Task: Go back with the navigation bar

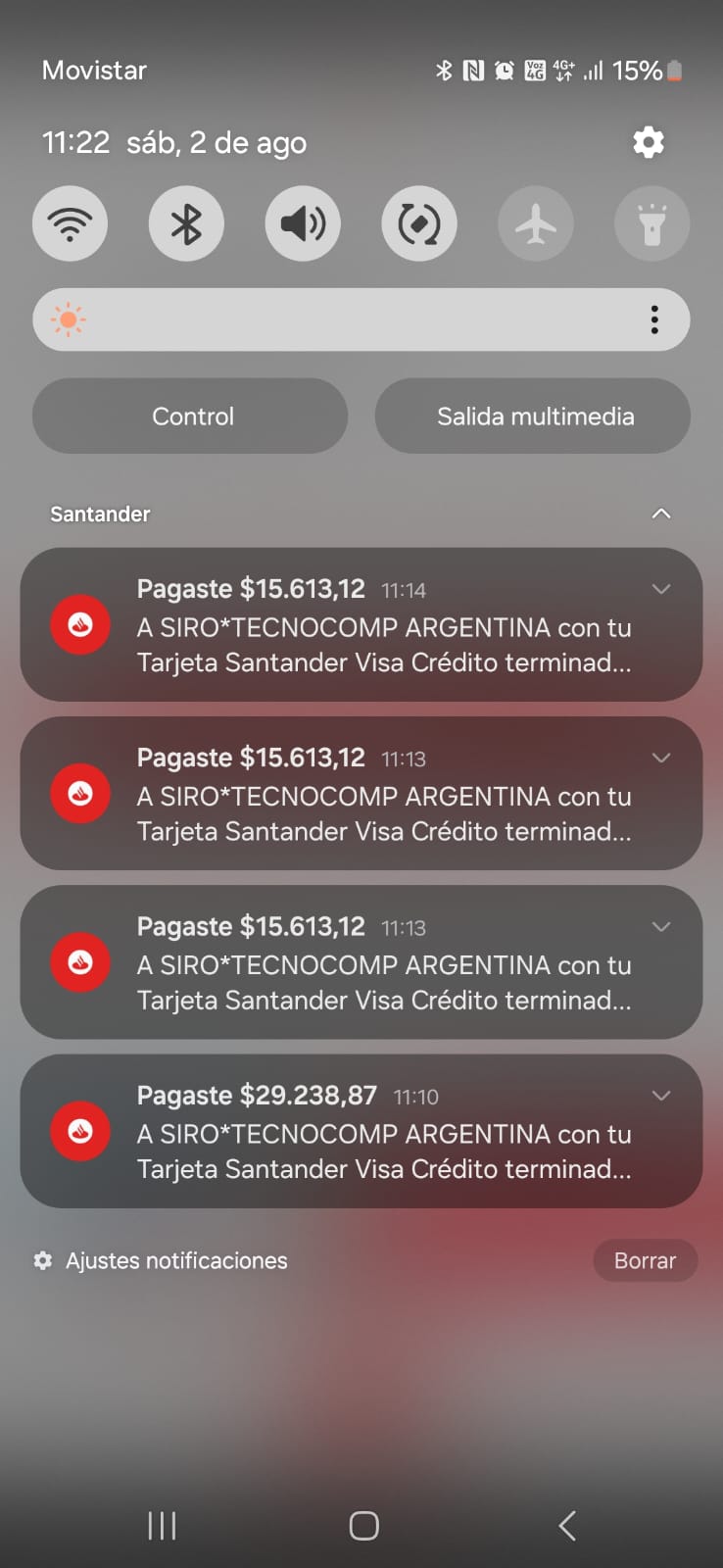Action: point(566,1526)
